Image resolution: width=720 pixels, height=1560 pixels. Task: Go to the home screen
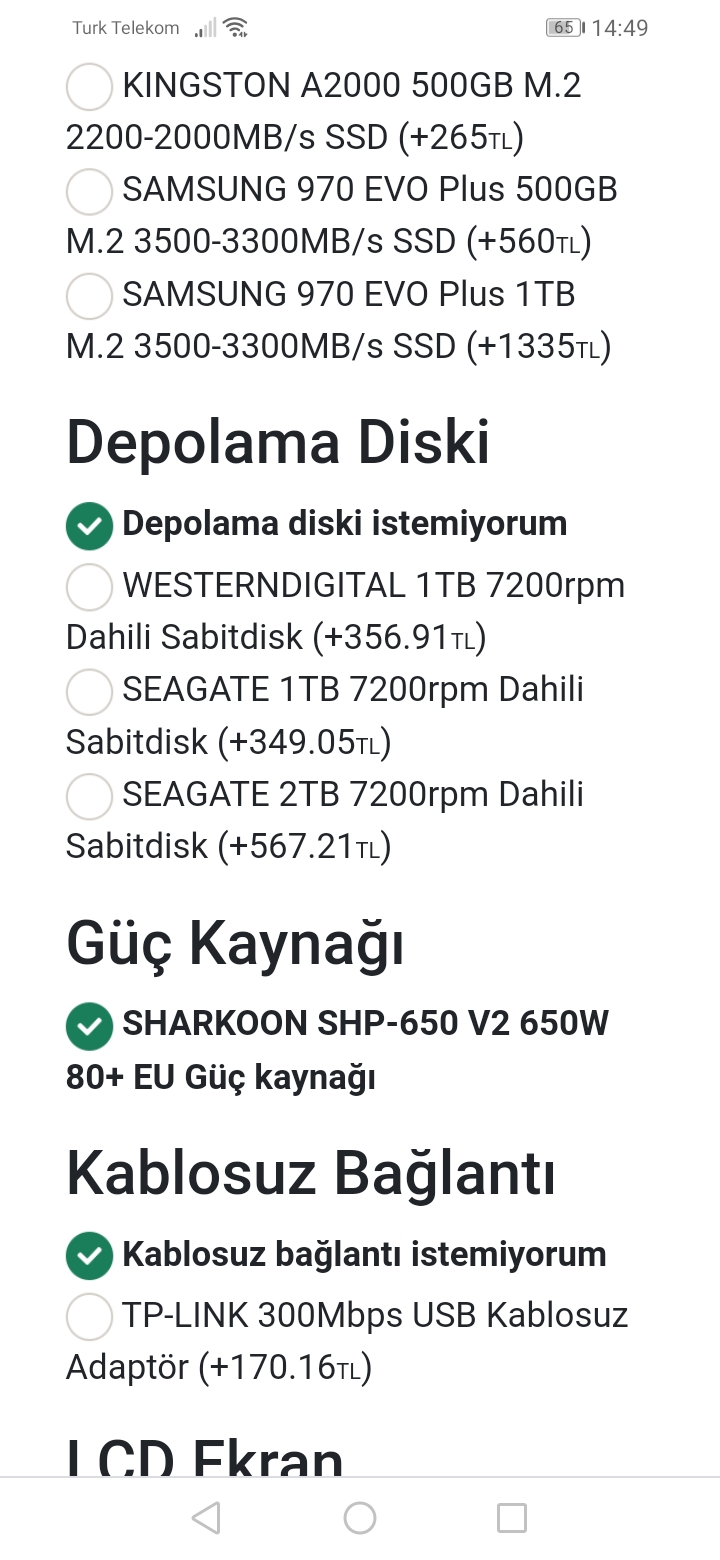(x=360, y=1518)
